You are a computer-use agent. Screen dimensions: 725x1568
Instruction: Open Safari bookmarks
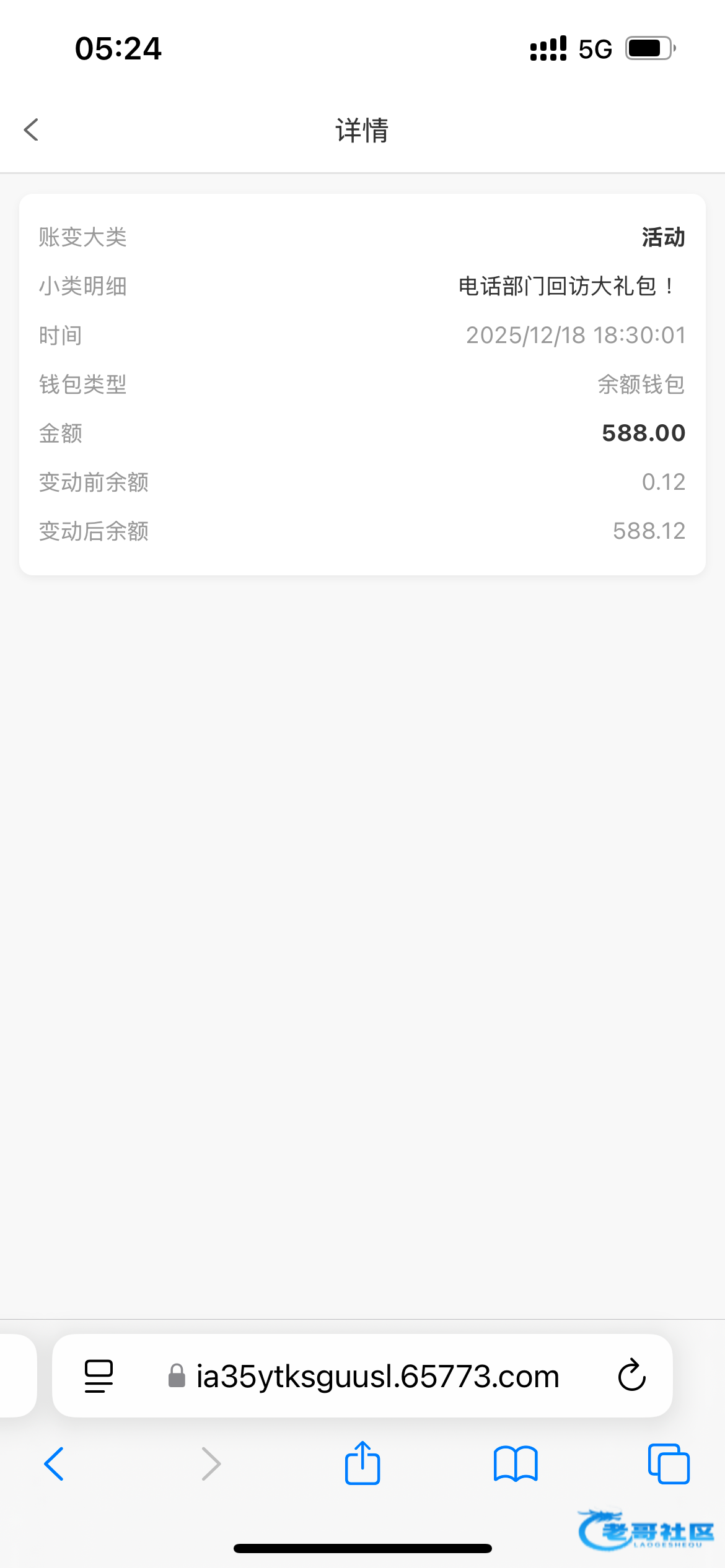[x=516, y=1464]
